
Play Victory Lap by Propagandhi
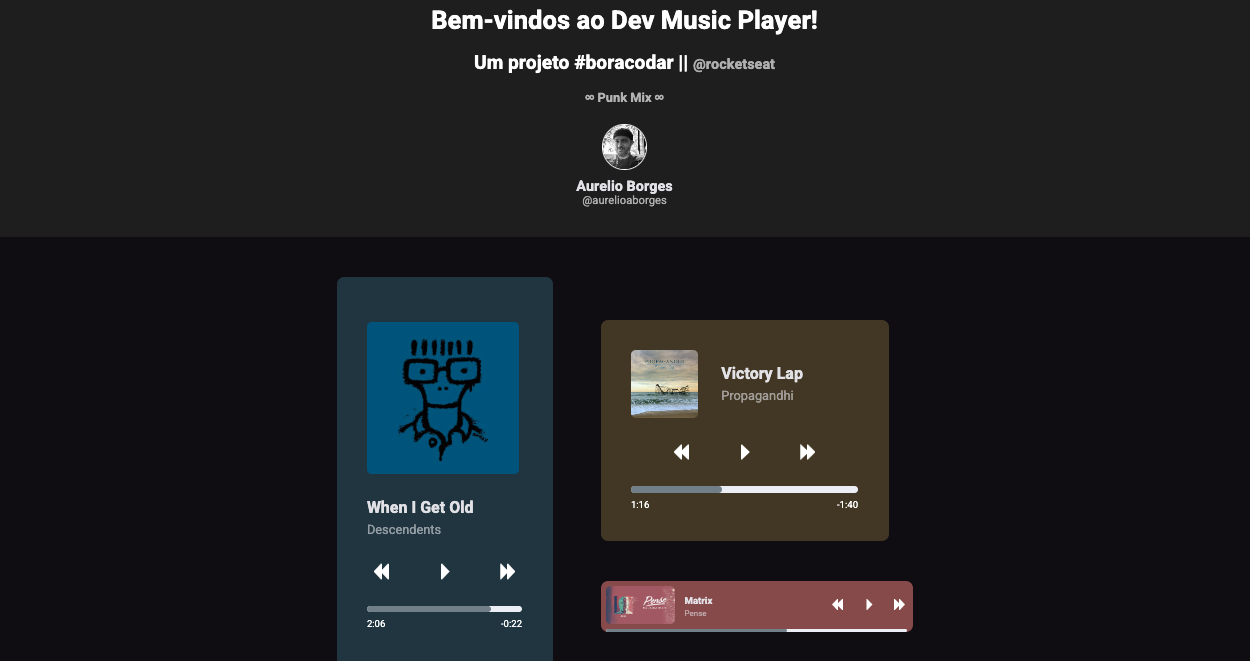click(744, 452)
